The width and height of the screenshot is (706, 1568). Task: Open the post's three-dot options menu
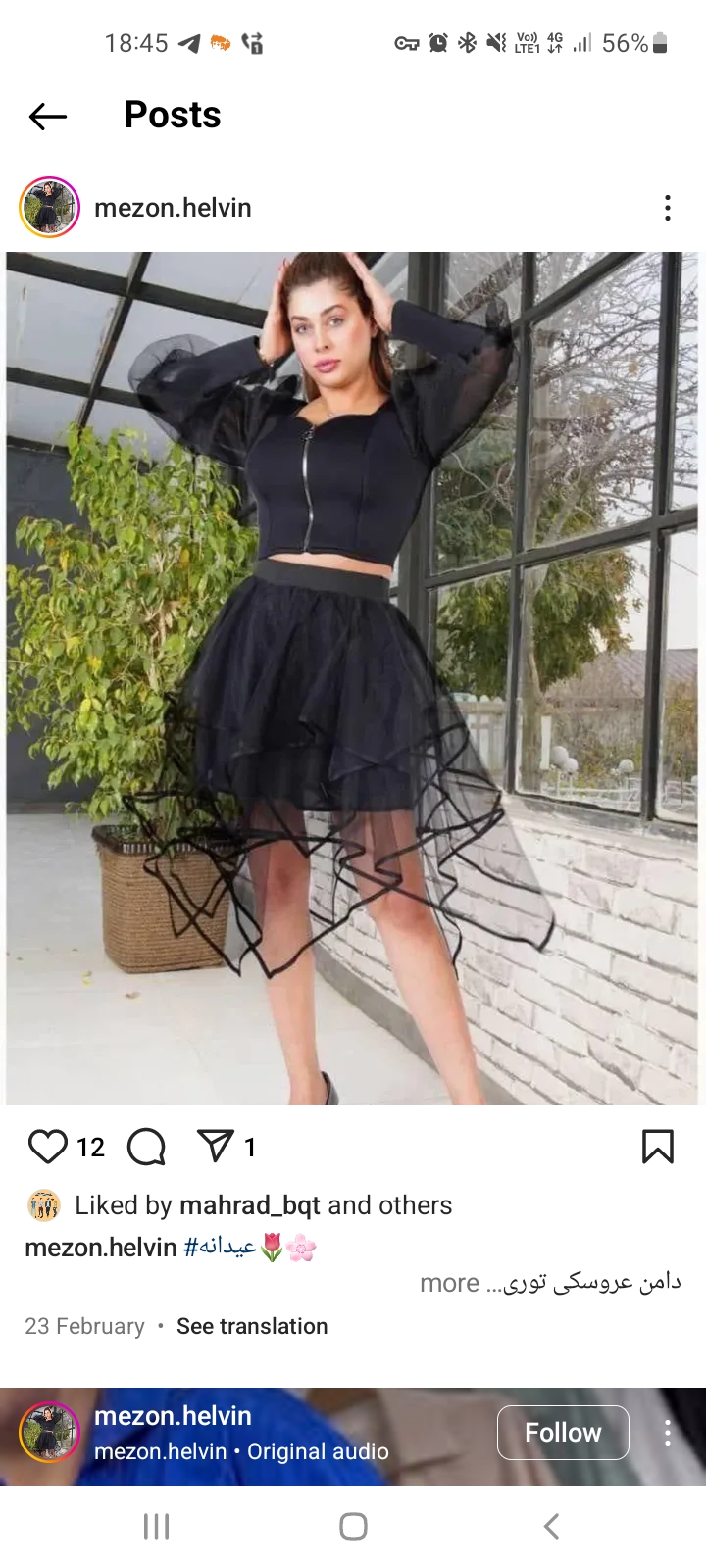[x=668, y=208]
